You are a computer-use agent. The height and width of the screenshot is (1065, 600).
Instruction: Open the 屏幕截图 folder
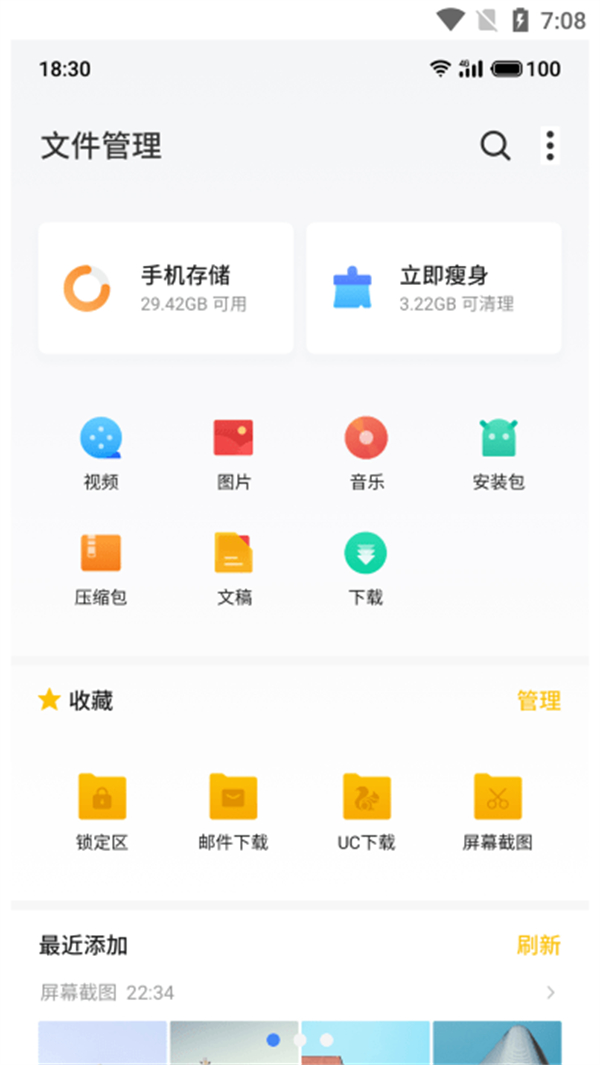(498, 811)
